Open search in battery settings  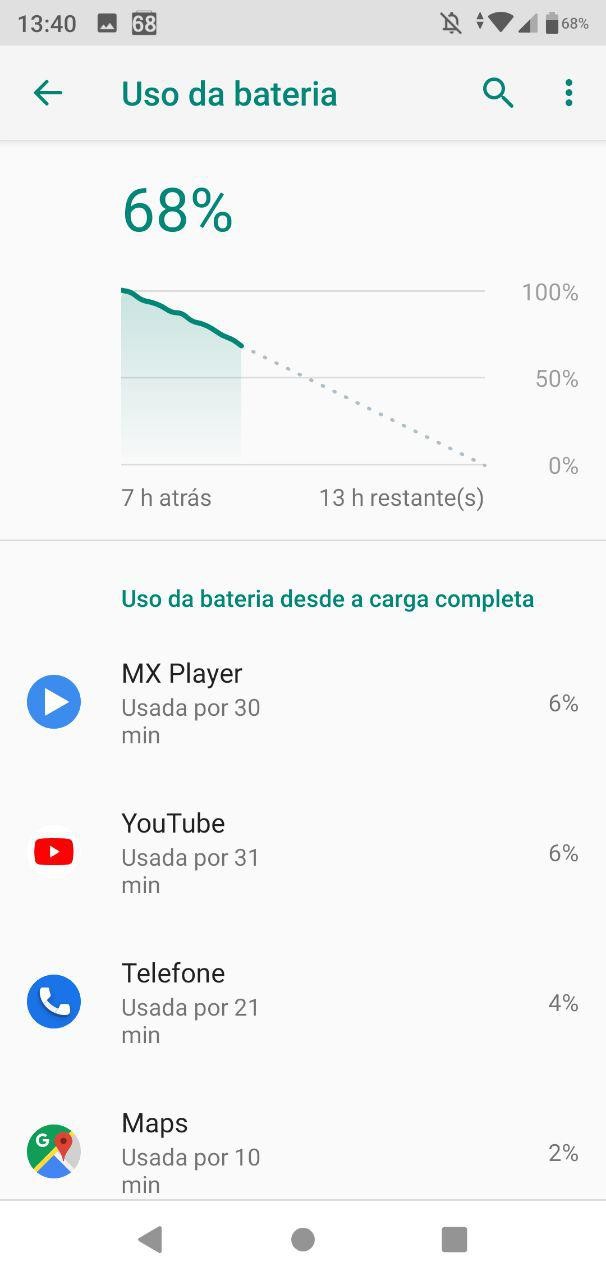point(497,94)
